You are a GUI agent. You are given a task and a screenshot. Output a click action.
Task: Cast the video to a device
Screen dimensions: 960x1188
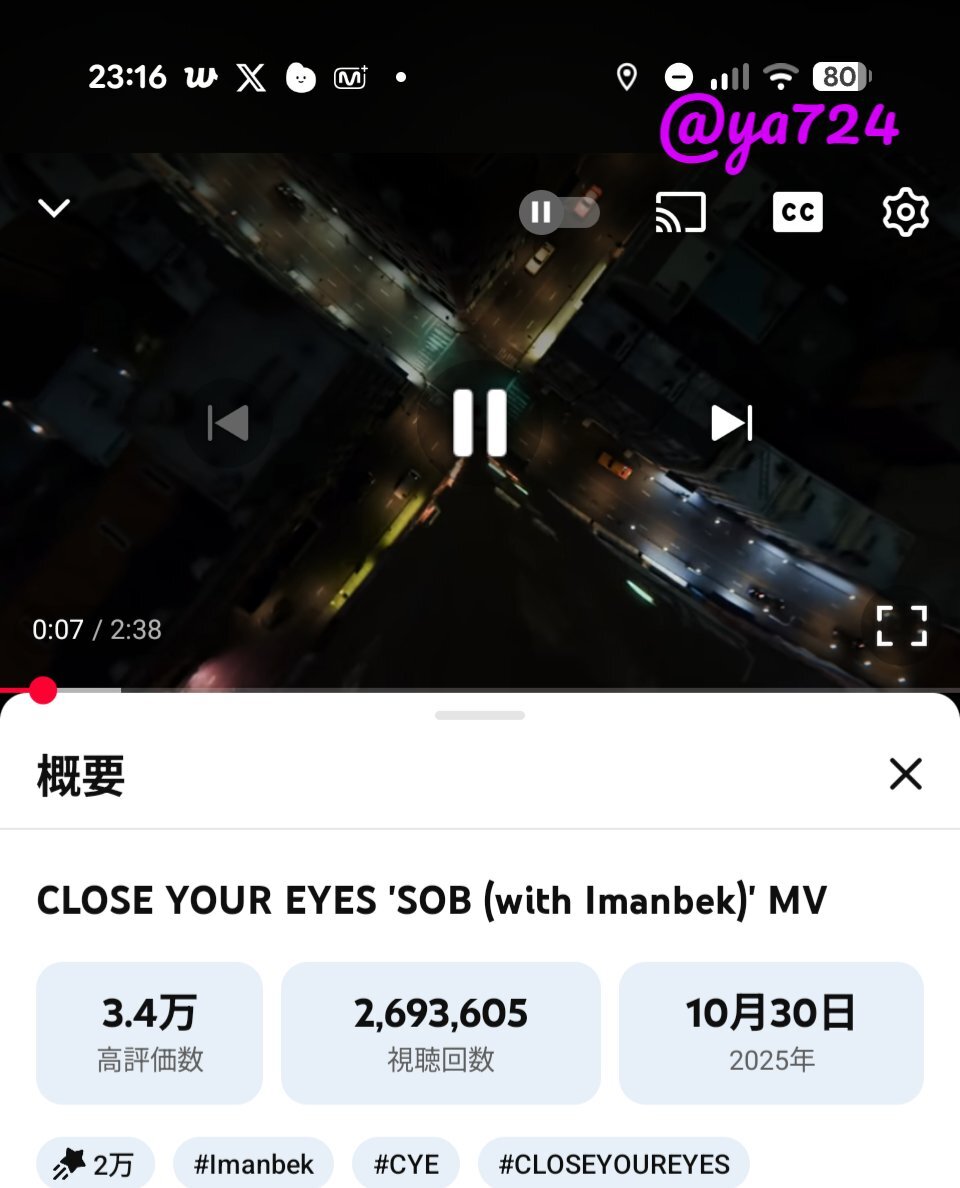[680, 211]
